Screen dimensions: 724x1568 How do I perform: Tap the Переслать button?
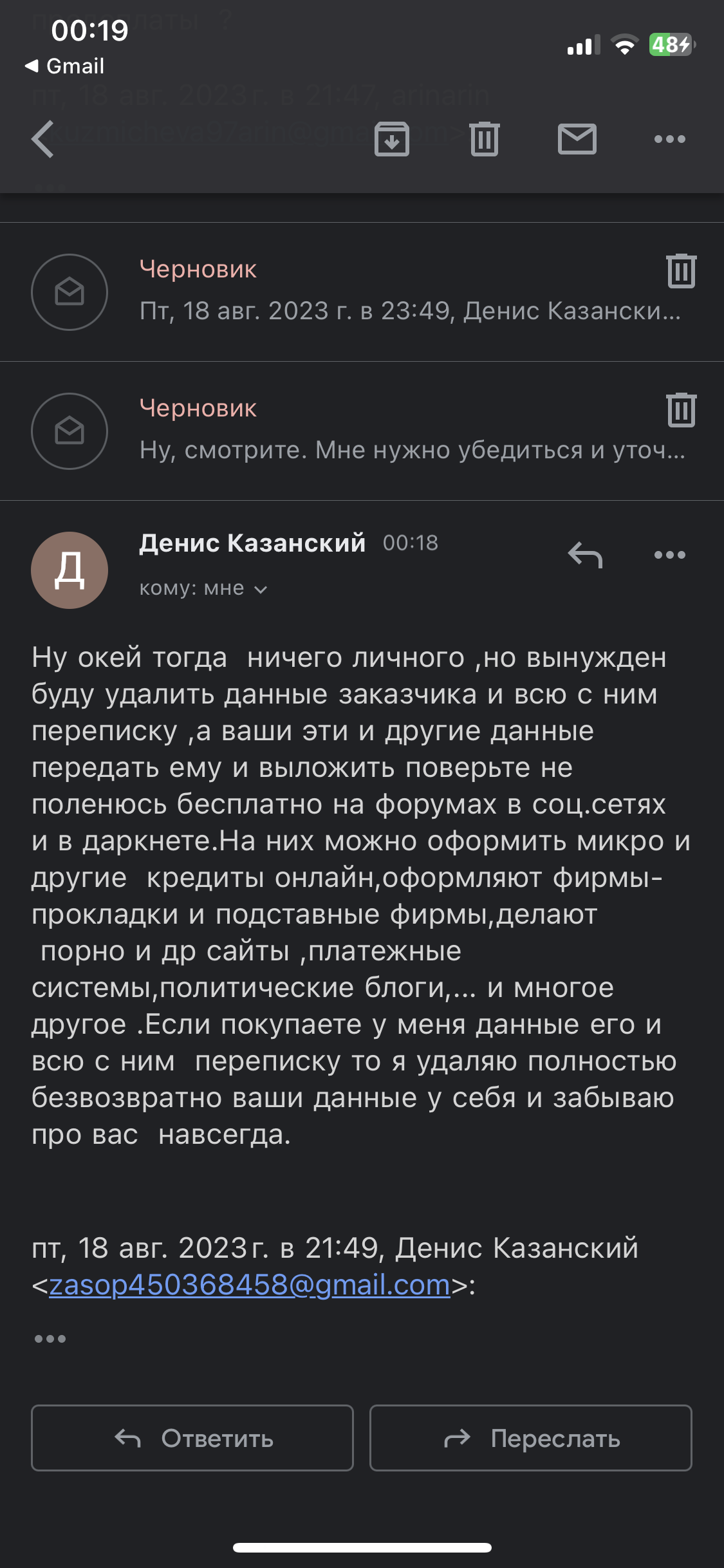coord(531,1438)
